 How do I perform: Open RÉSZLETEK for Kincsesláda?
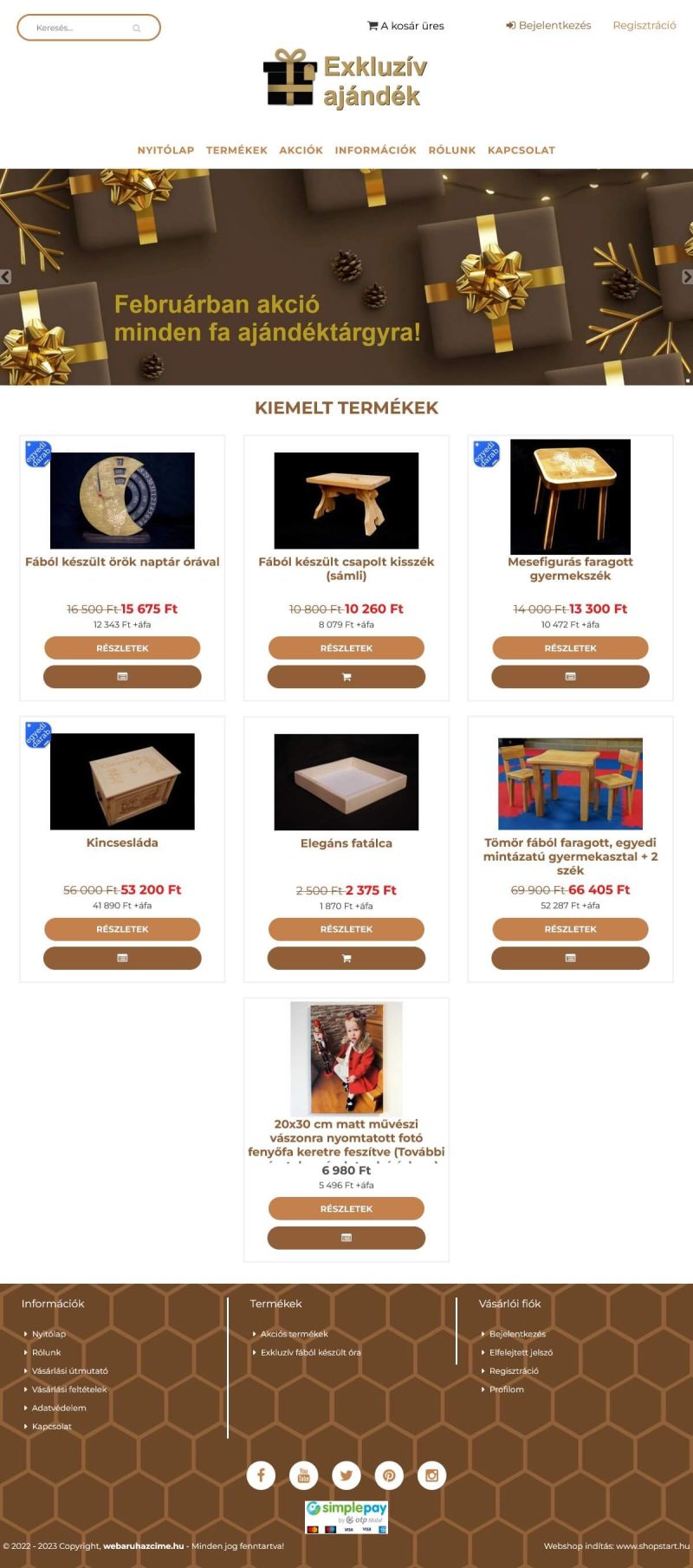pos(122,928)
